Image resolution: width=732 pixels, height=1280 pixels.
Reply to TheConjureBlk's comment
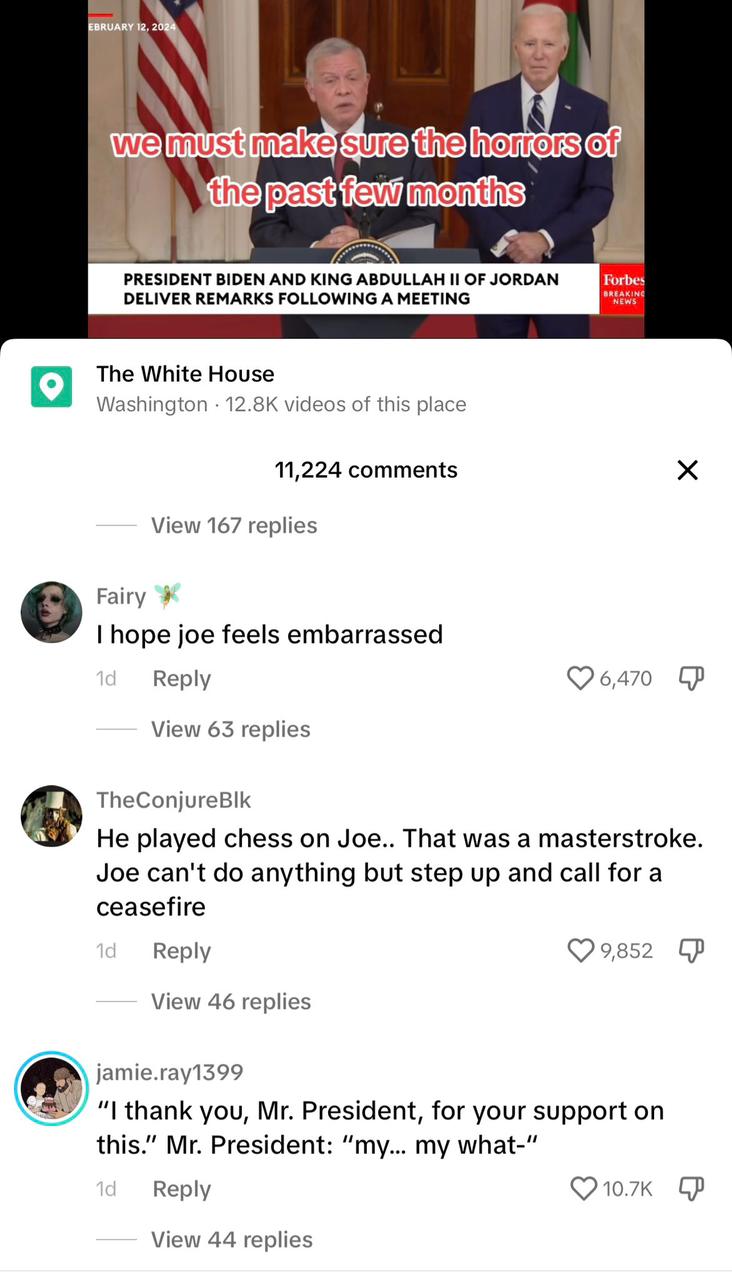tap(181, 951)
